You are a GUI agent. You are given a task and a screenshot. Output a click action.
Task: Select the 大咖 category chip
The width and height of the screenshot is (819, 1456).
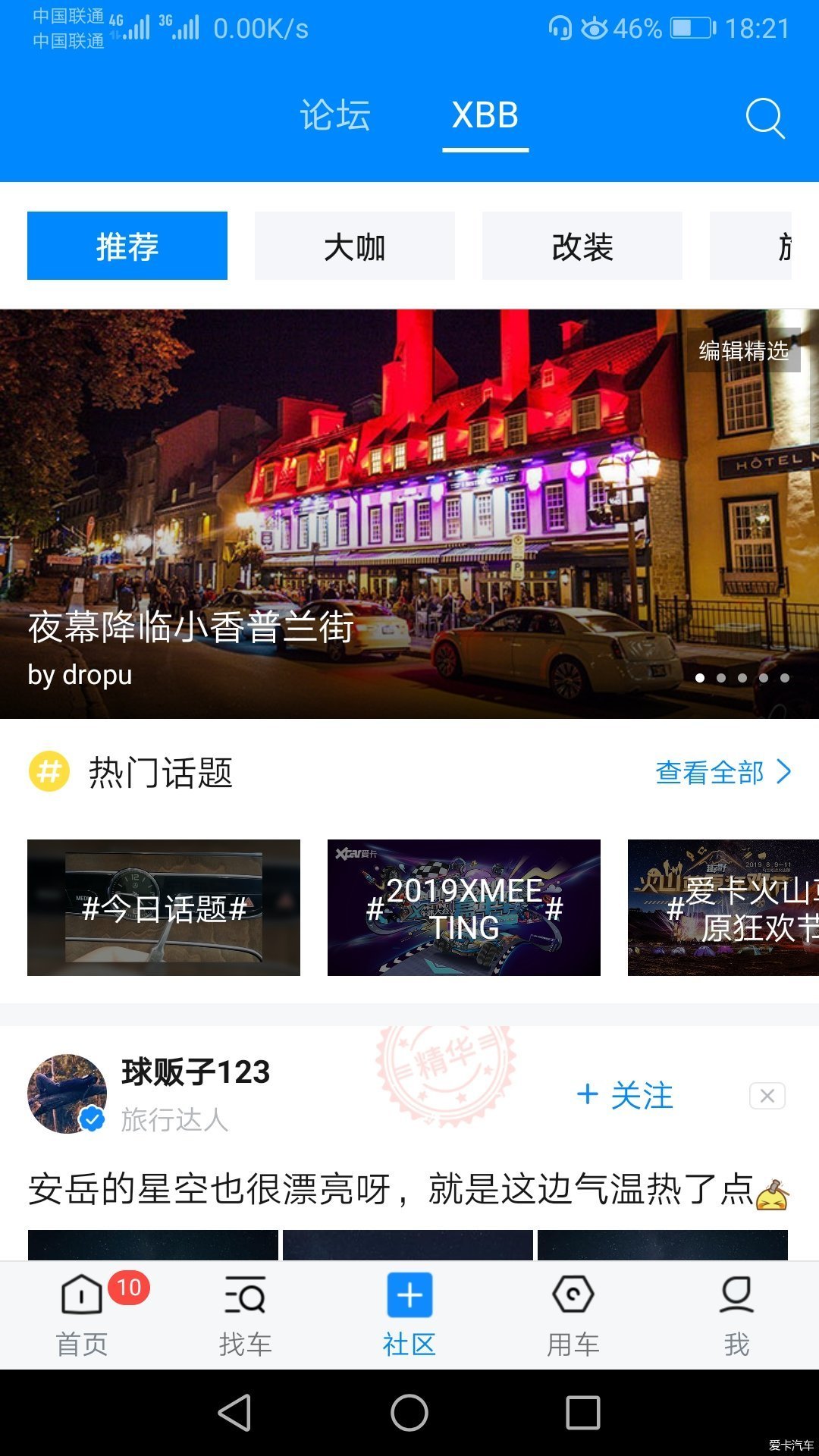point(355,246)
